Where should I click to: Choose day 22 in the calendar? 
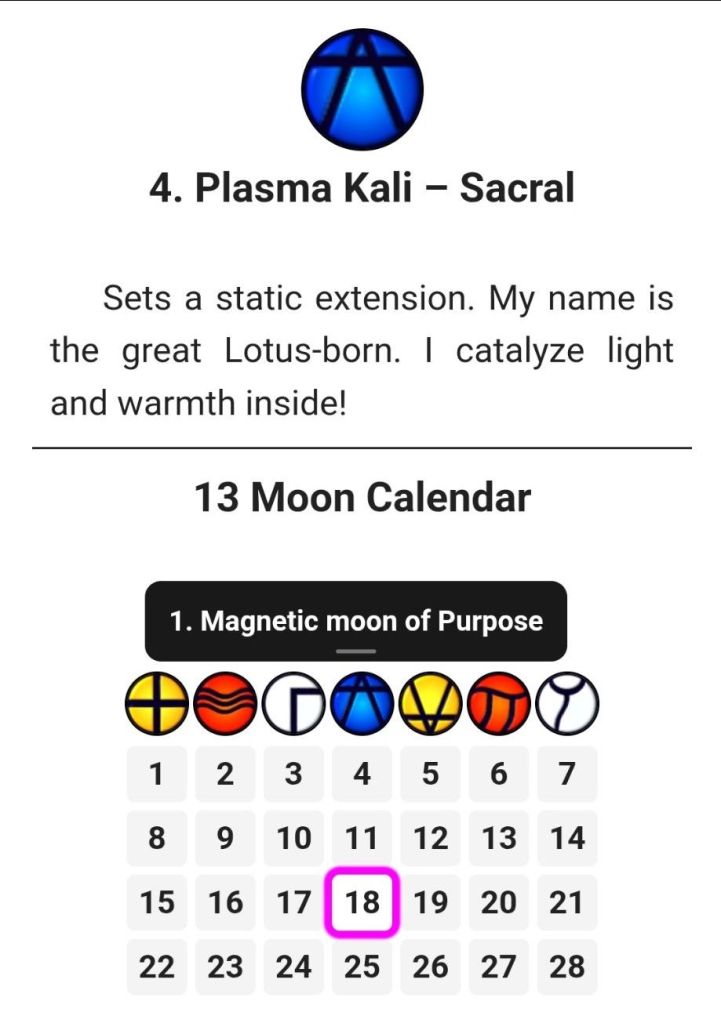click(157, 966)
